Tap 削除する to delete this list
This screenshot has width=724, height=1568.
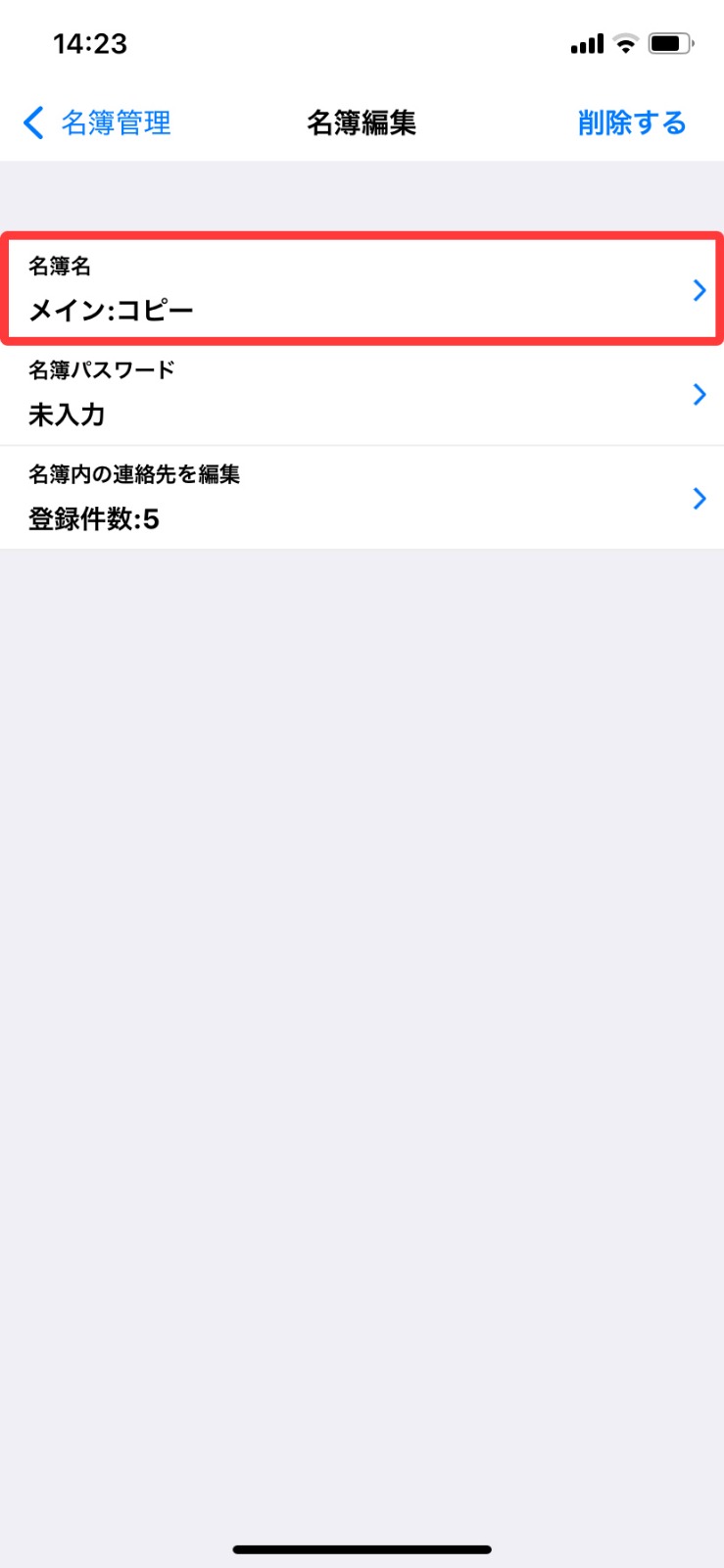pyautogui.click(x=632, y=123)
